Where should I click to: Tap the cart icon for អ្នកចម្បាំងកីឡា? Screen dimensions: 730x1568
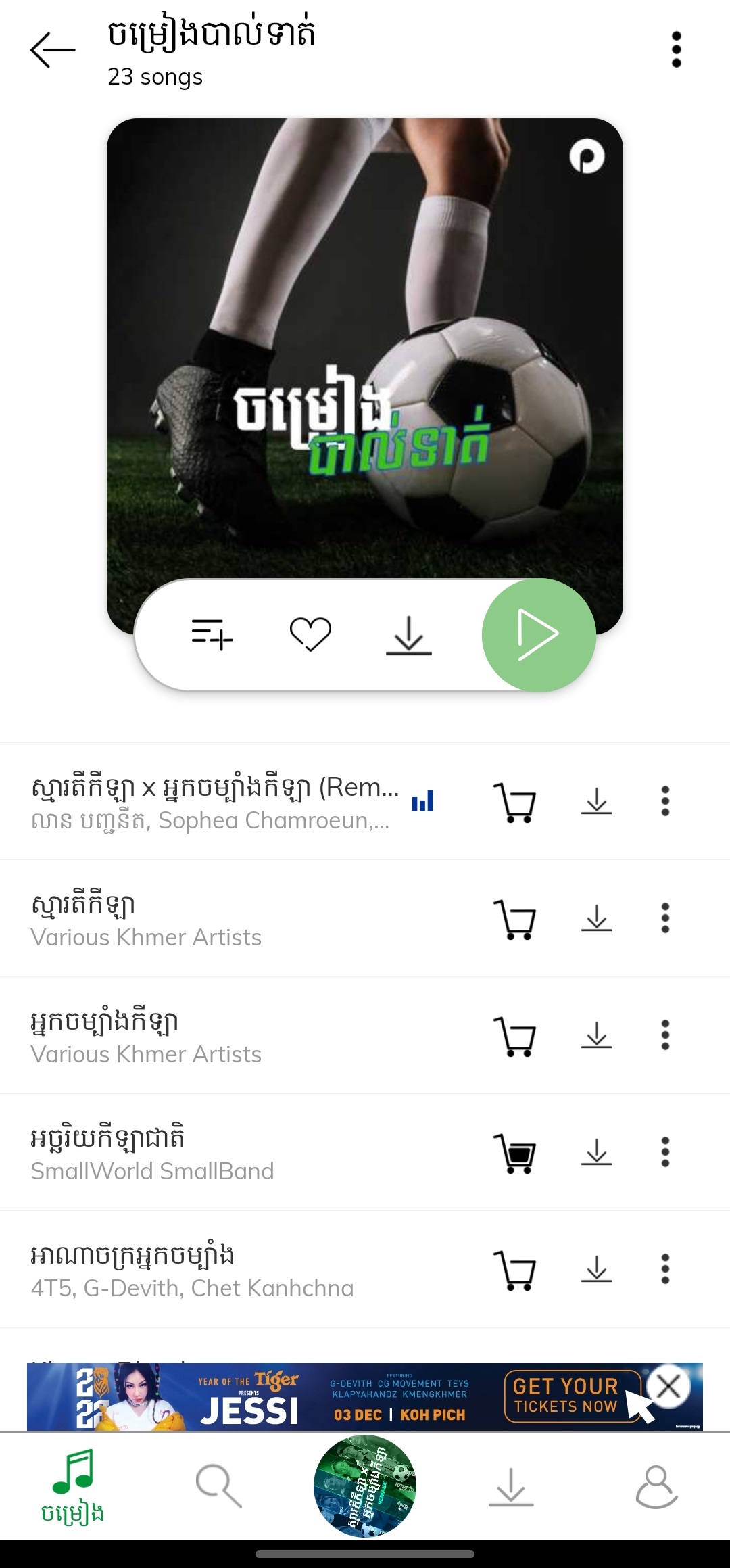(515, 1036)
